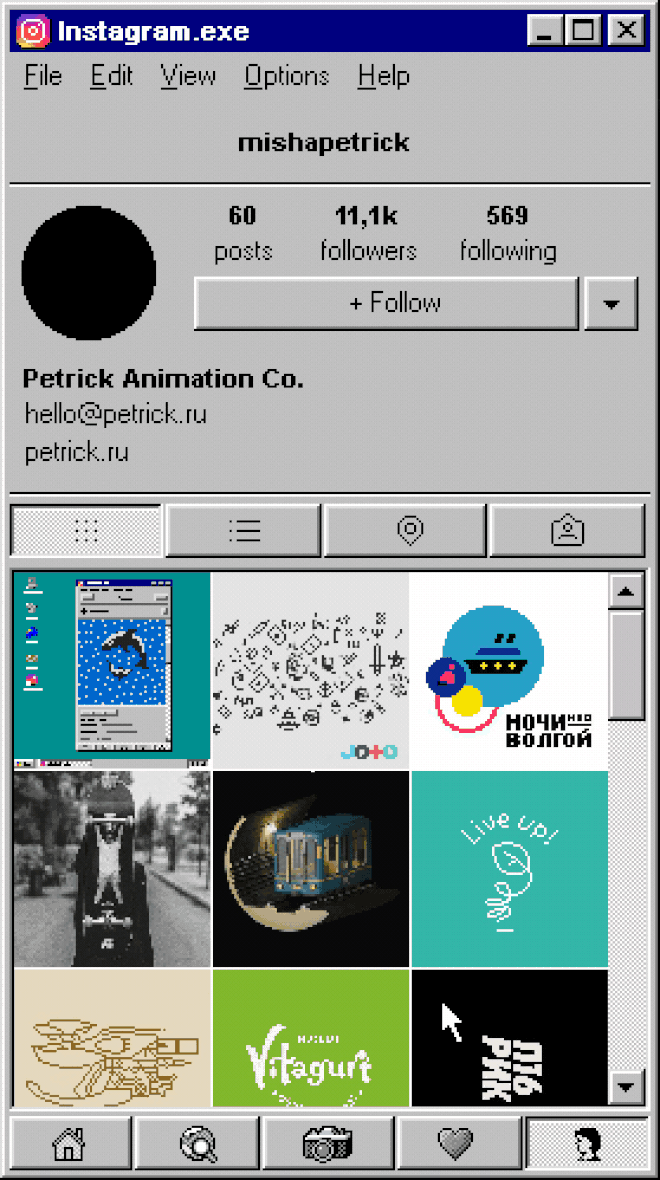Close the Instagram.exe window
The height and width of the screenshot is (1180, 660).
(626, 31)
